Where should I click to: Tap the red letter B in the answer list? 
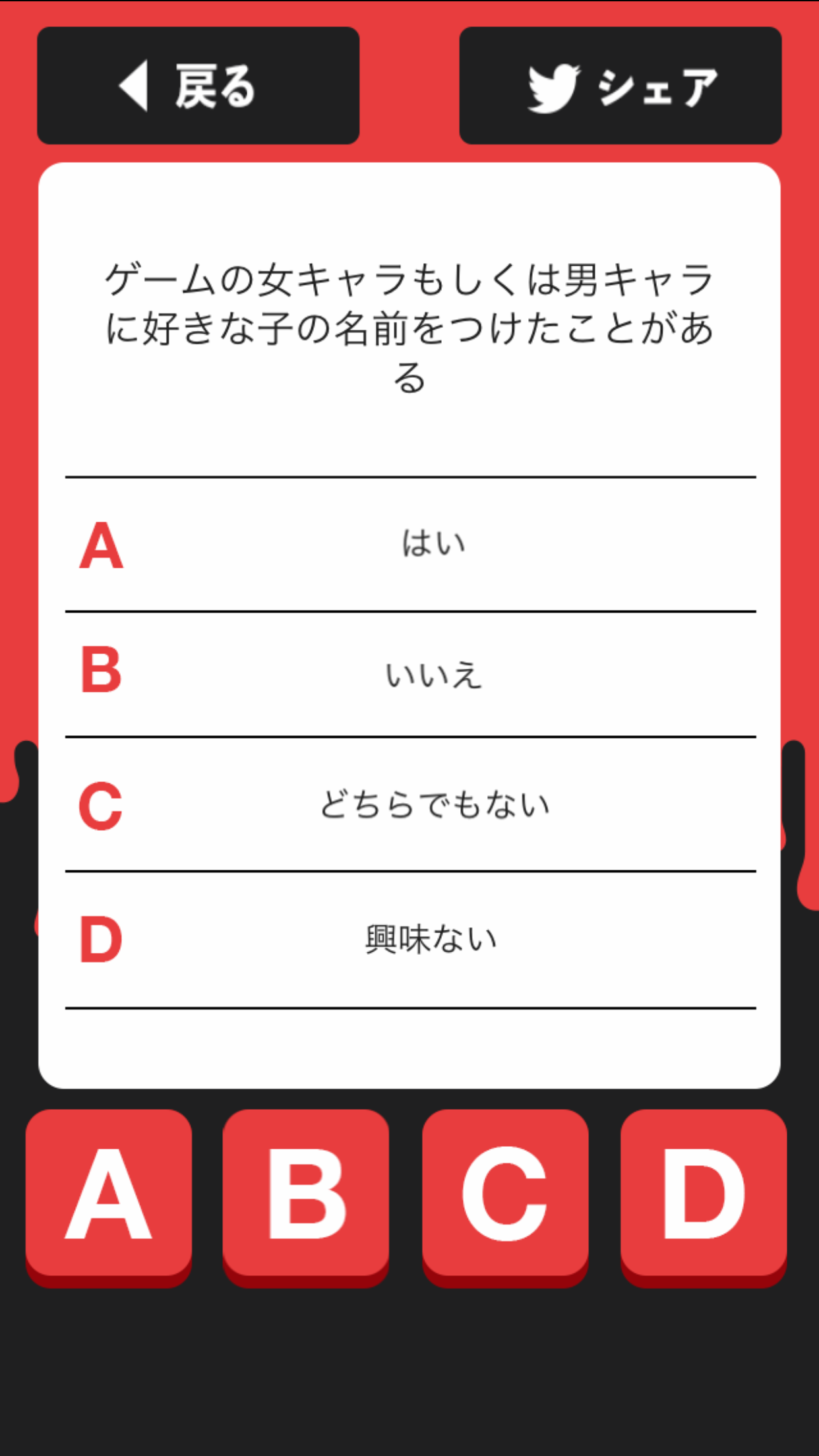[100, 673]
